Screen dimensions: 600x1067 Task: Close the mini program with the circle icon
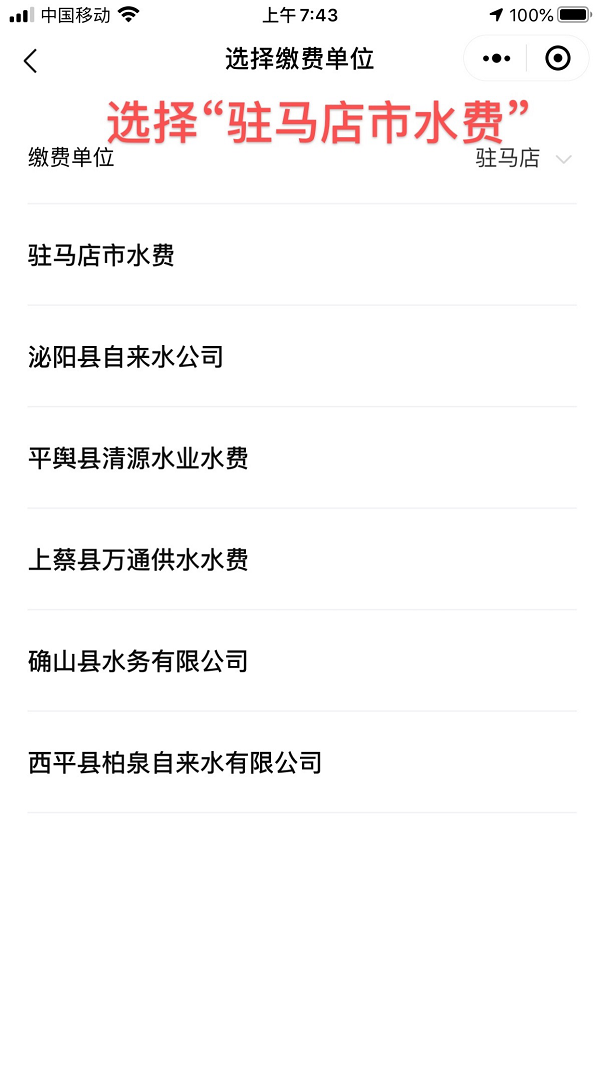tap(558, 59)
